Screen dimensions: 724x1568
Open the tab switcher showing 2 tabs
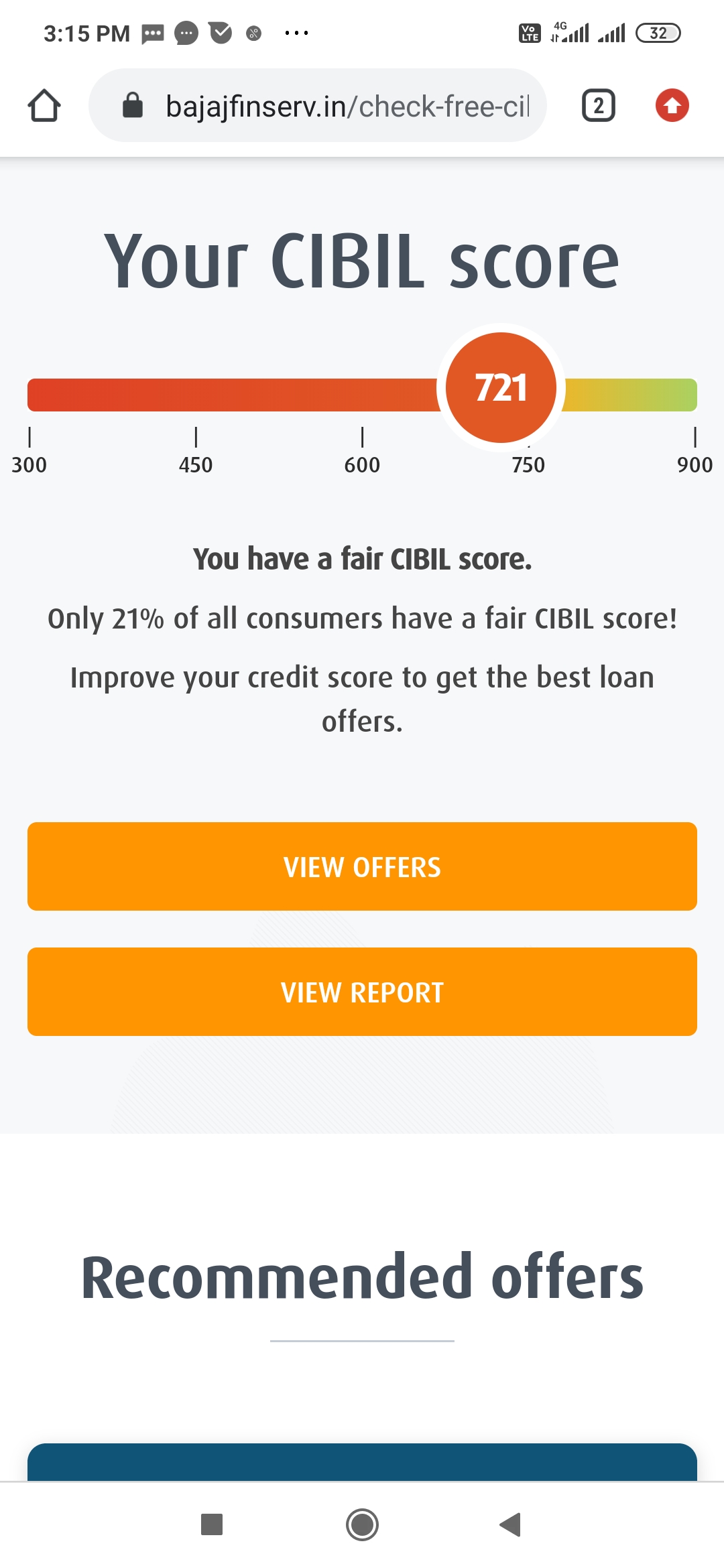598,106
